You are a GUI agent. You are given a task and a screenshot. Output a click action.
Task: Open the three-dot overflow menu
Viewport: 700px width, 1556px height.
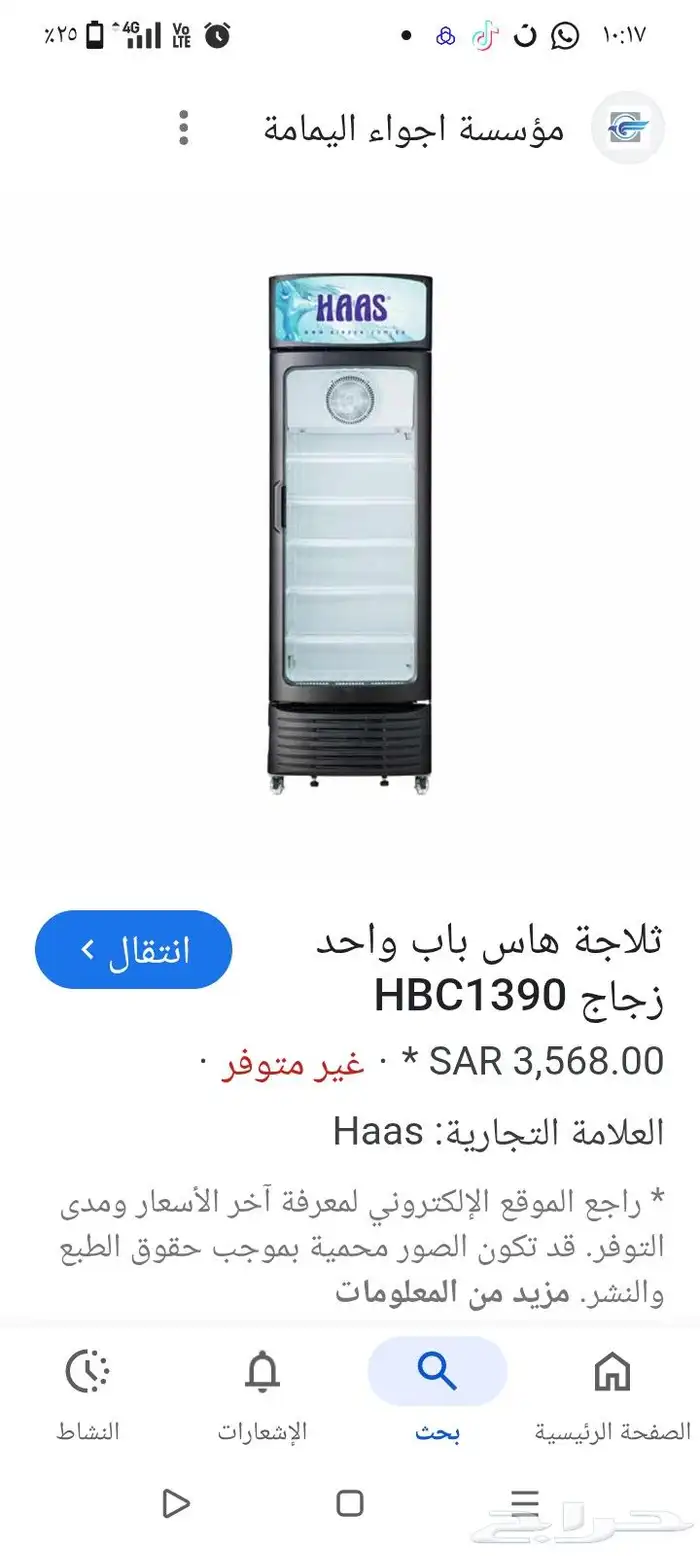[183, 128]
